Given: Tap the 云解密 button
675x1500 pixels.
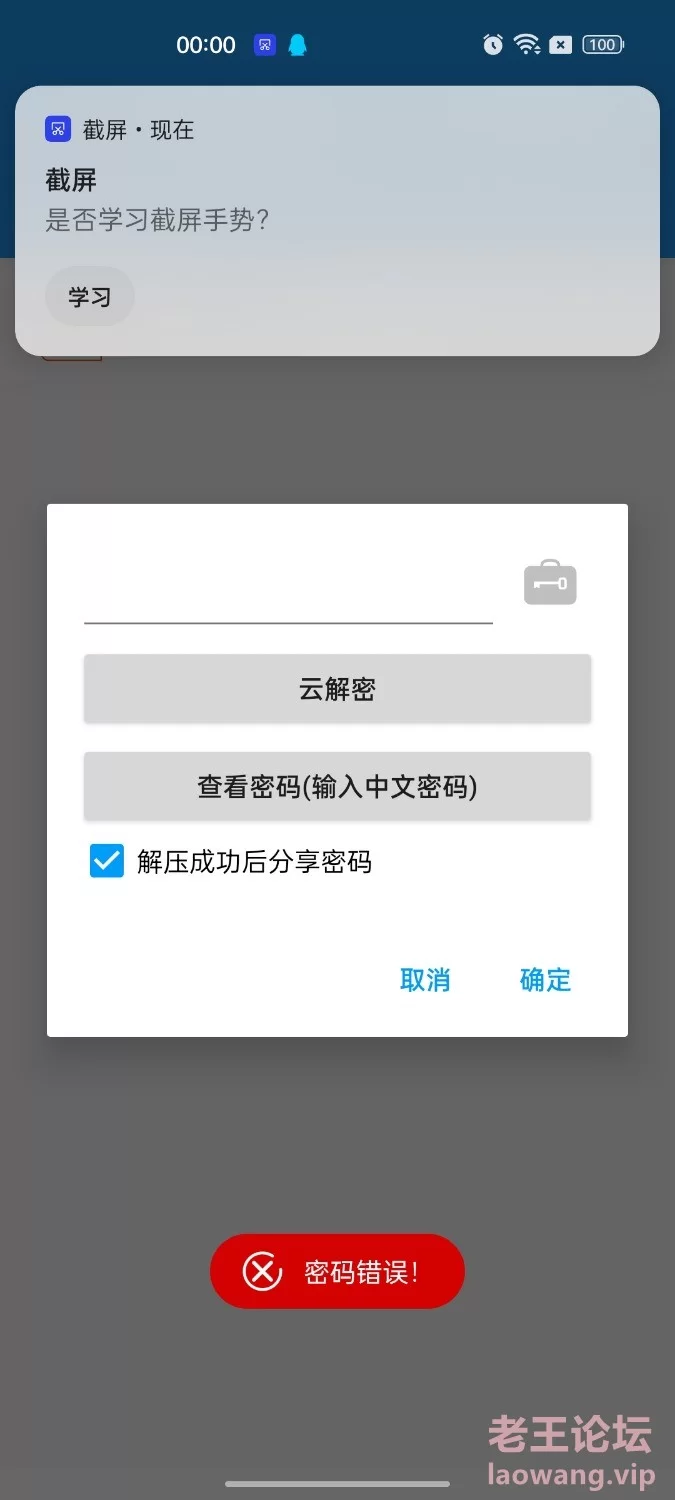Looking at the screenshot, I should (337, 689).
